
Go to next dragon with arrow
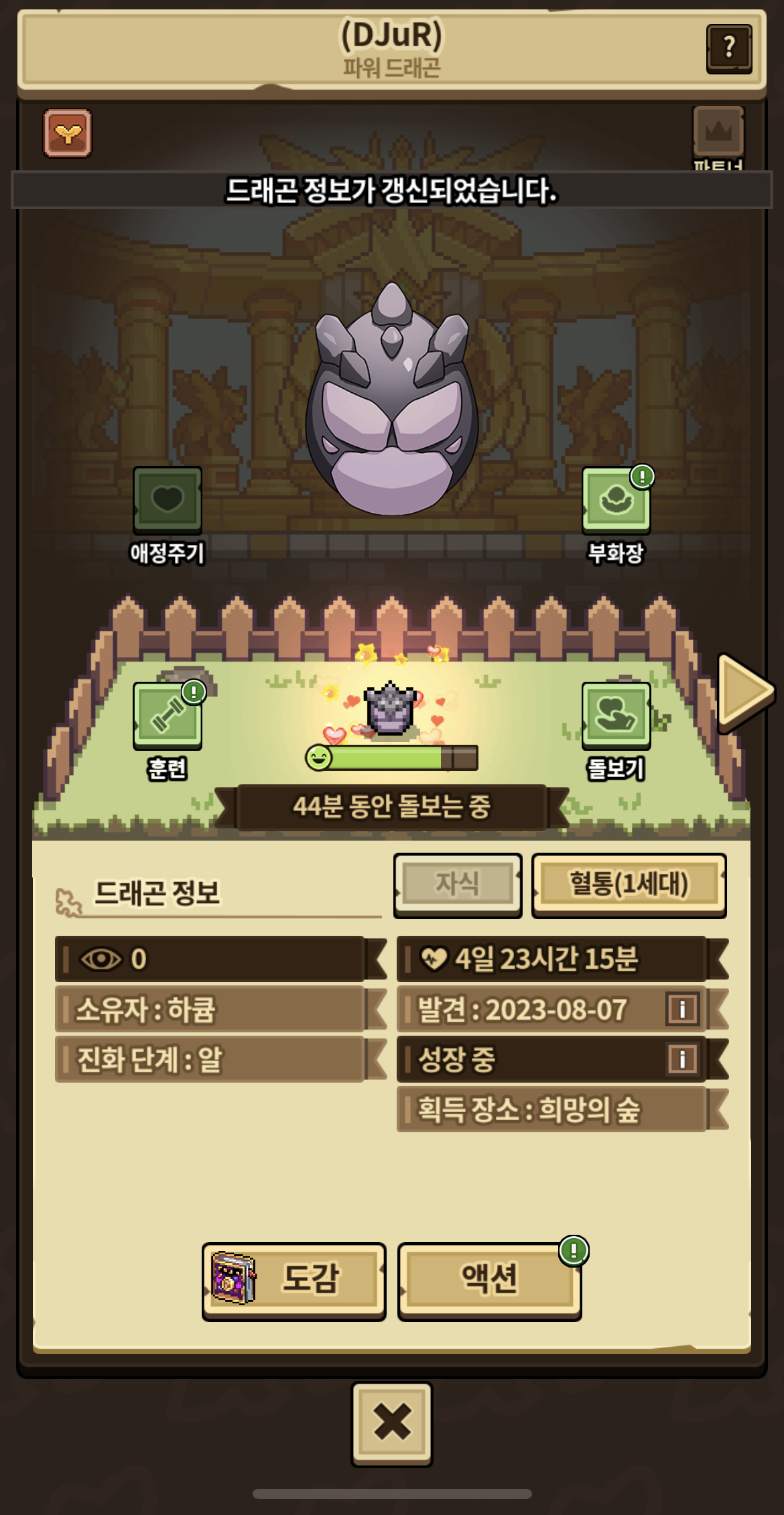click(745, 692)
